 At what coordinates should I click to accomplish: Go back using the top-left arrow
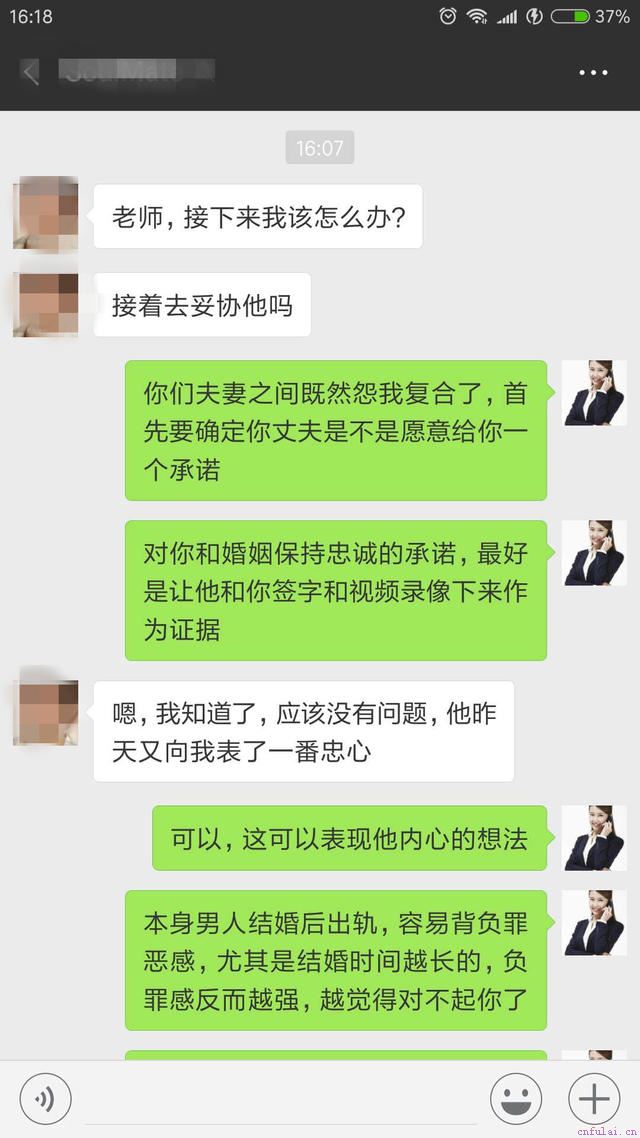click(x=31, y=72)
